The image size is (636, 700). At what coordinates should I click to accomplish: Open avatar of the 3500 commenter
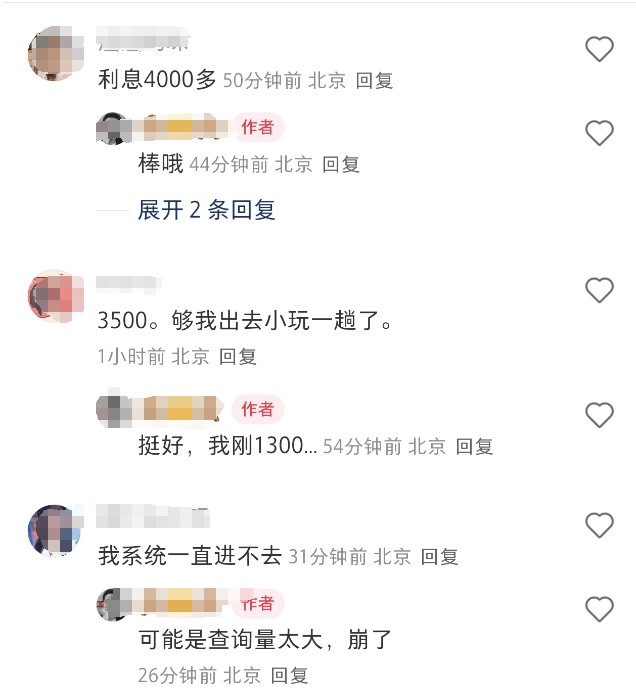coord(55,296)
